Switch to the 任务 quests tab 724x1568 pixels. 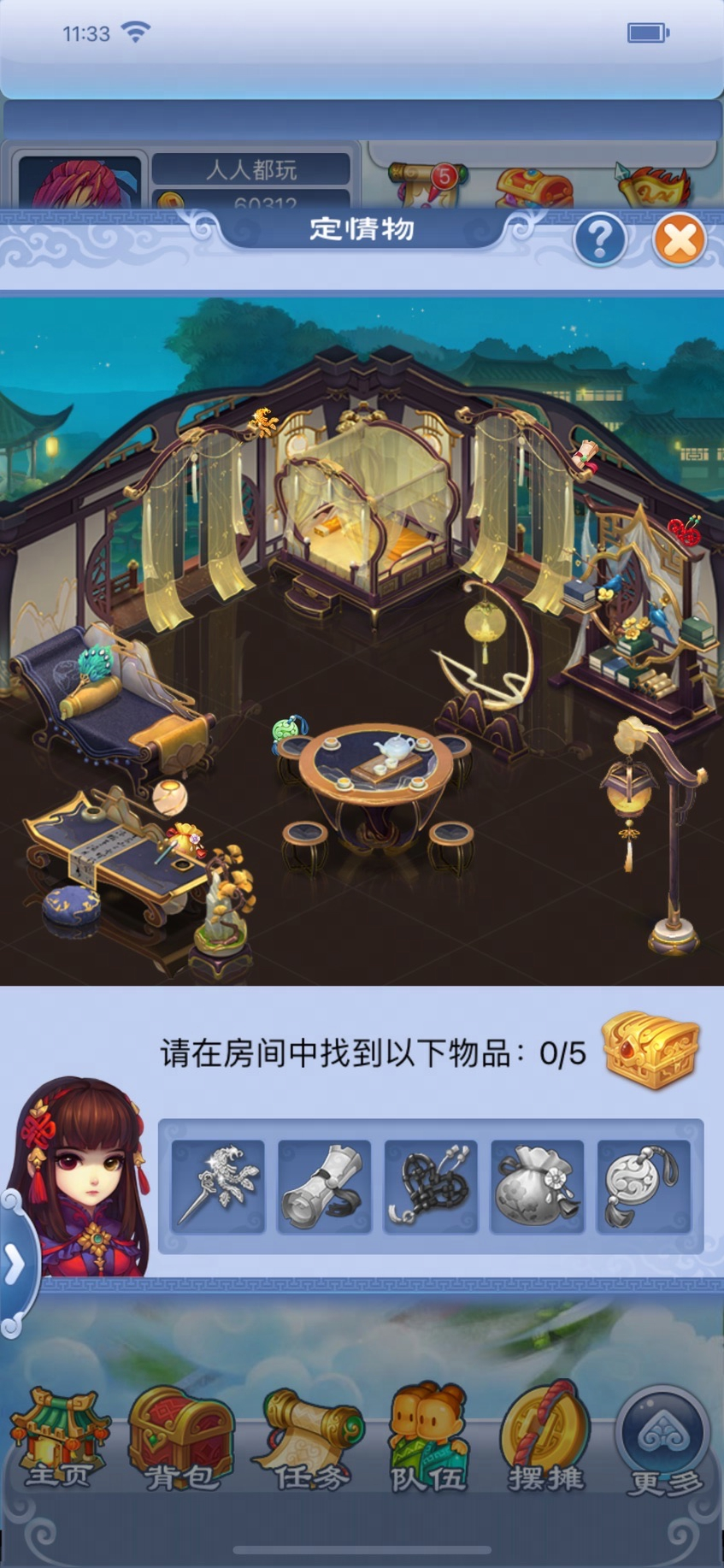click(309, 1439)
